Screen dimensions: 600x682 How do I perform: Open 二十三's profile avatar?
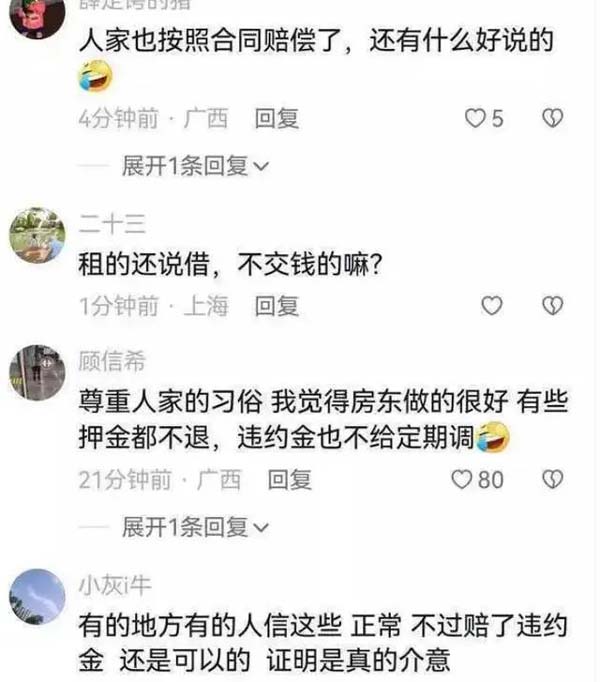[x=37, y=236]
